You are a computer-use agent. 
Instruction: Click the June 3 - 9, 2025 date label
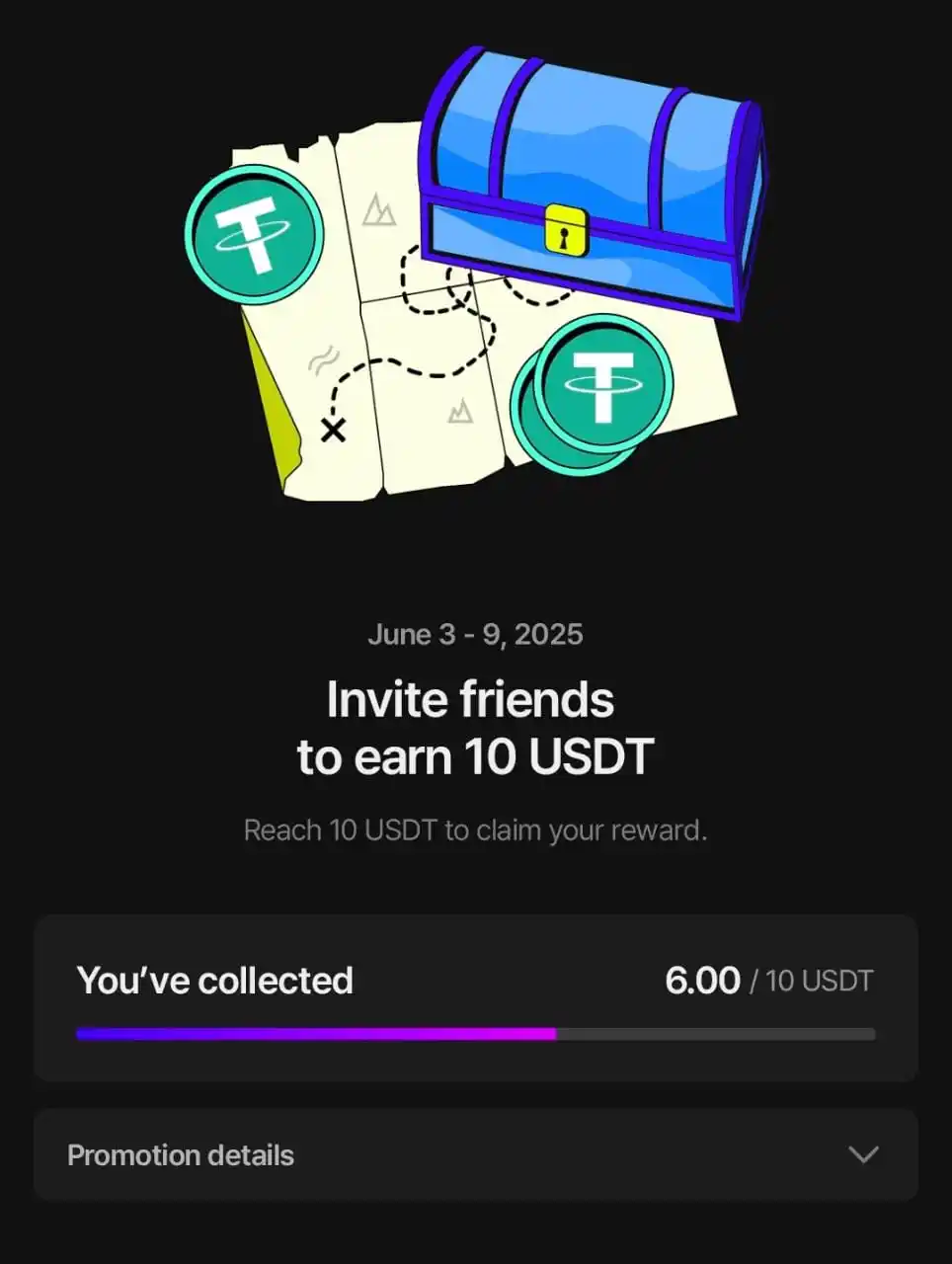tap(476, 634)
